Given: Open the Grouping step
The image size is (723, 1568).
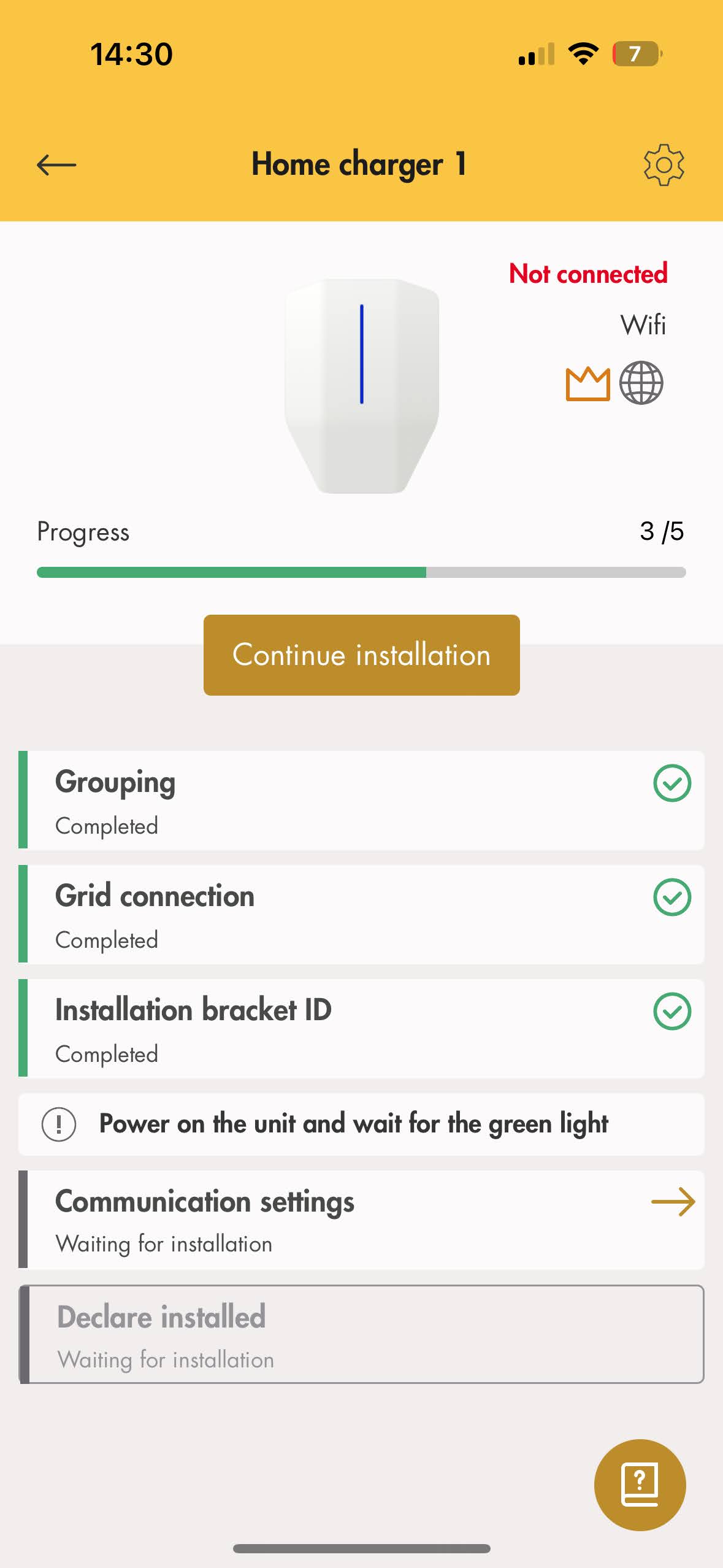Looking at the screenshot, I should pyautogui.click(x=361, y=800).
